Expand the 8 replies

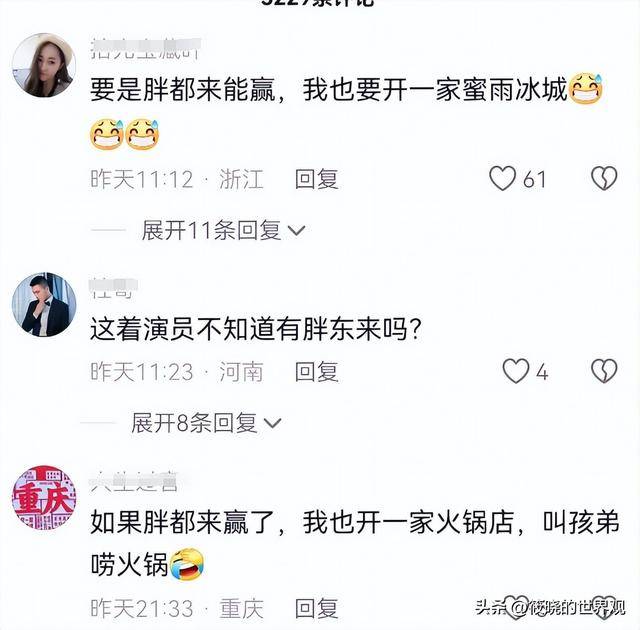click(x=205, y=423)
